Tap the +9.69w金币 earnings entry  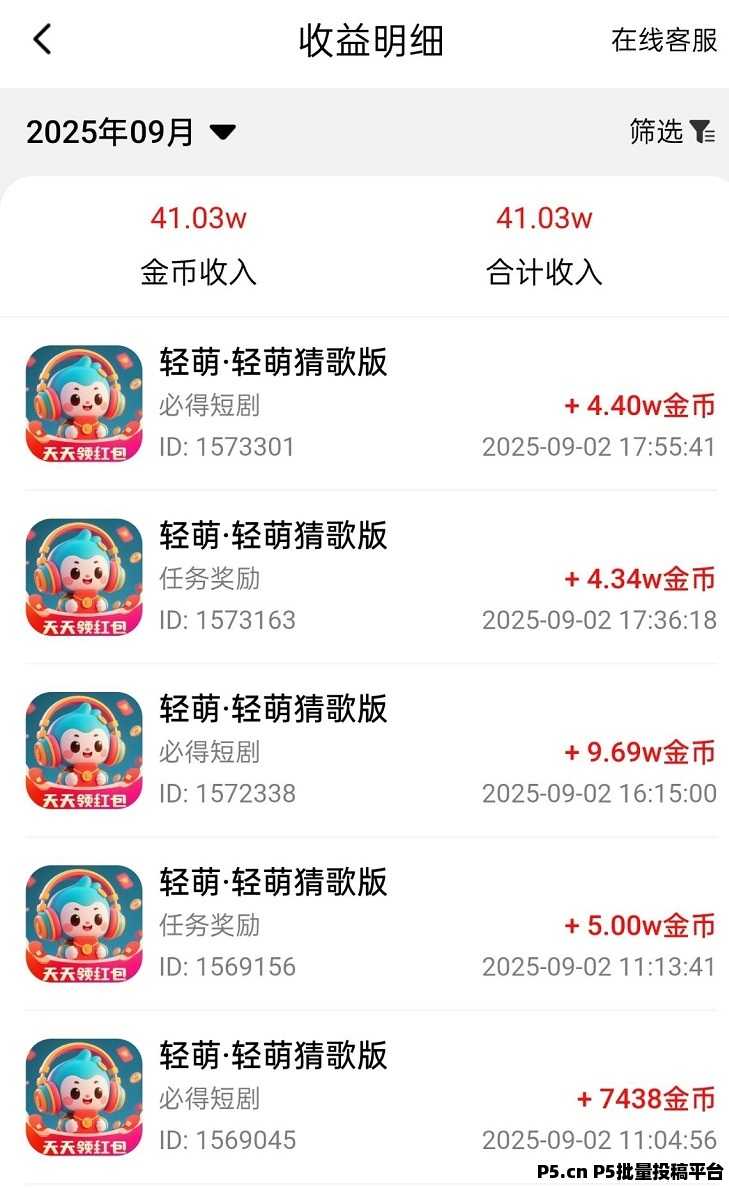point(640,752)
